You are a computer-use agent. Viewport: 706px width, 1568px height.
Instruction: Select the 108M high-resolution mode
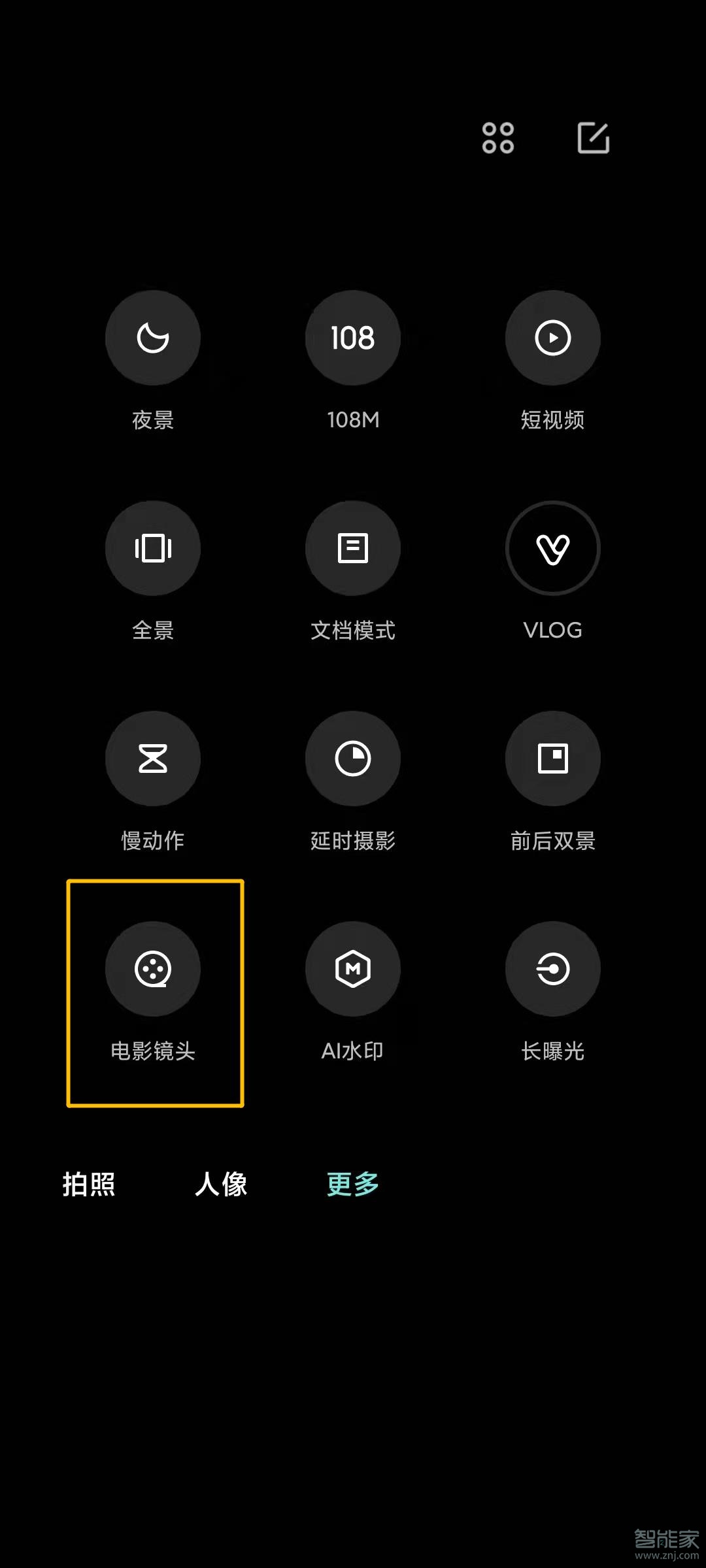[353, 336]
